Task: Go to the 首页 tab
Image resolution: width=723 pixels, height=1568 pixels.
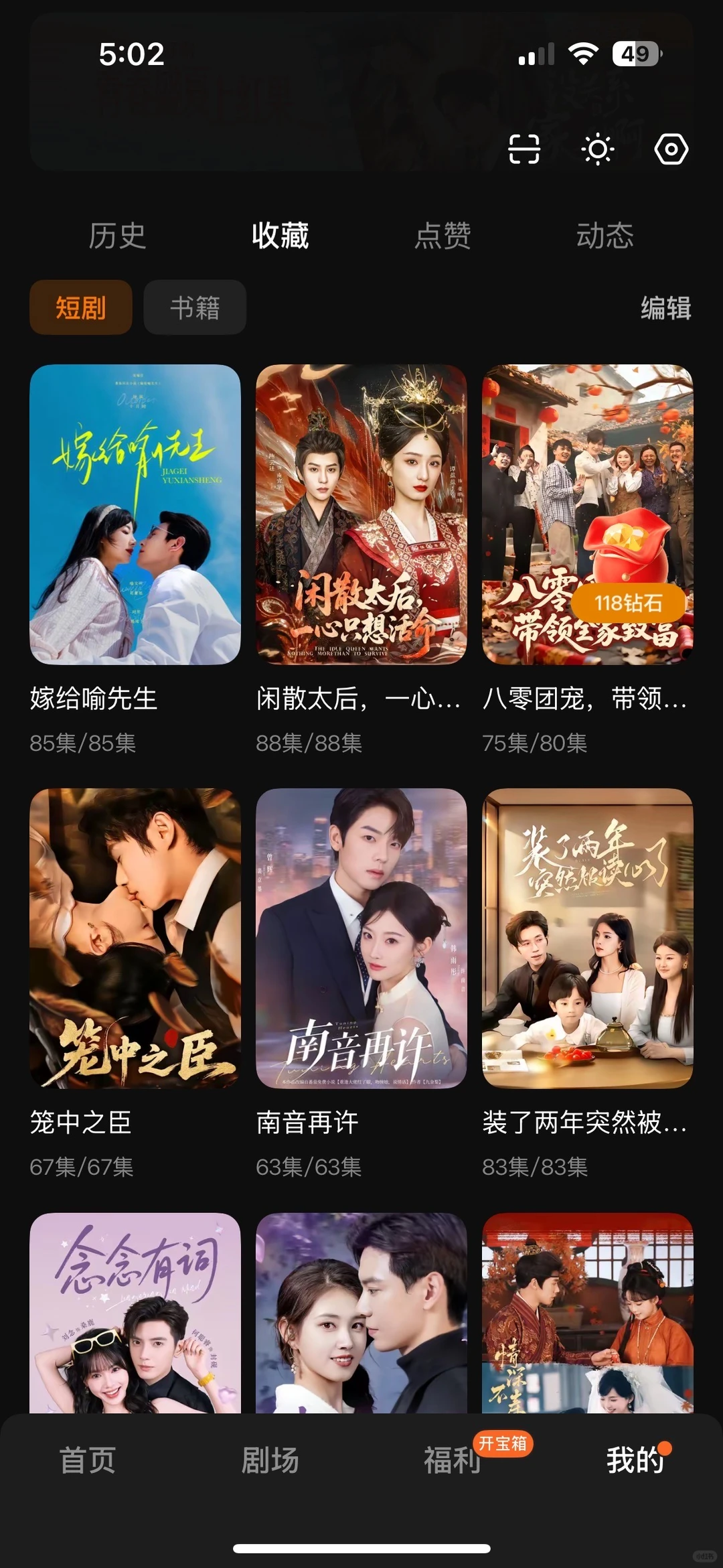Action: pos(88,1460)
